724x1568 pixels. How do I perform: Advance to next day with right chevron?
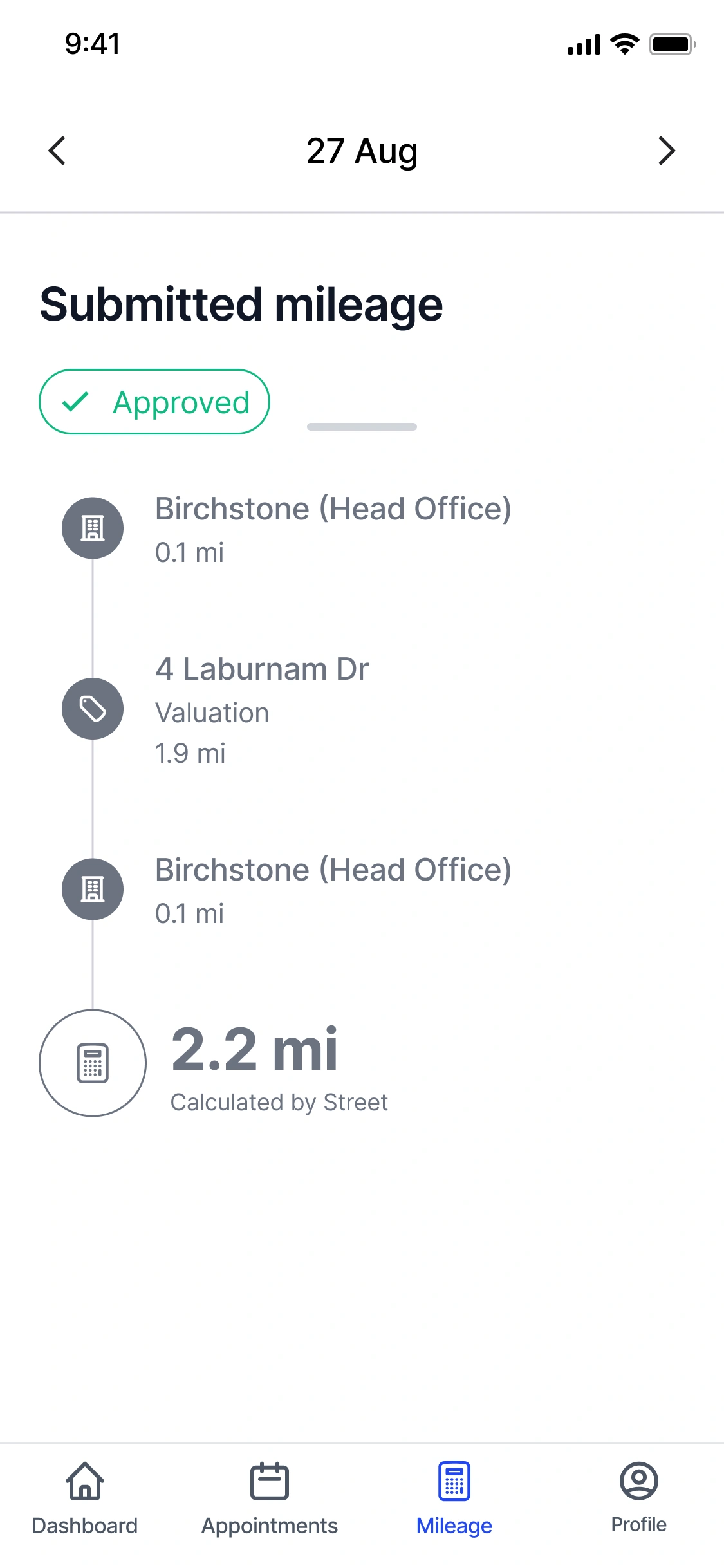667,151
